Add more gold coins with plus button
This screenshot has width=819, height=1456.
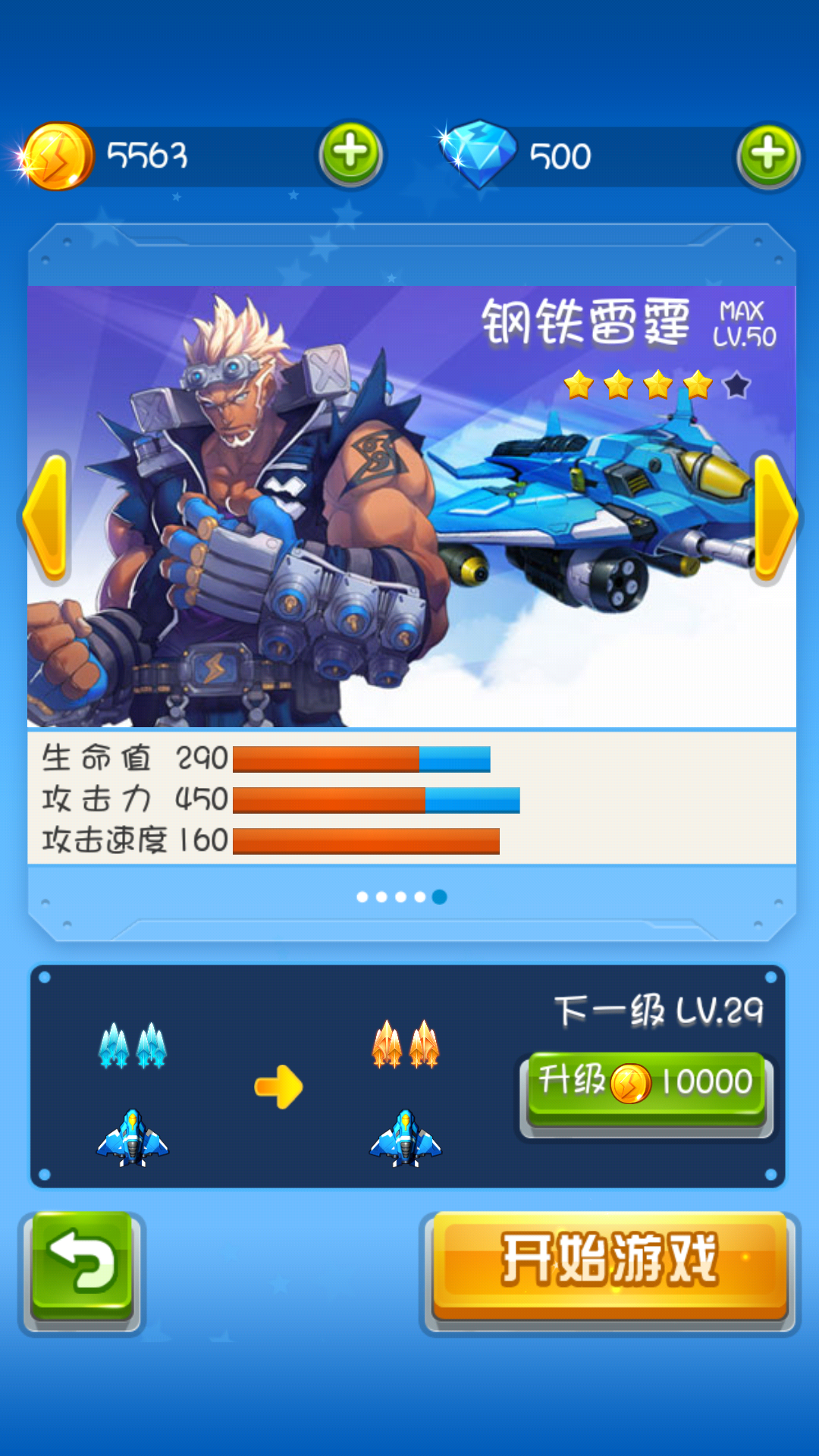coord(350,154)
